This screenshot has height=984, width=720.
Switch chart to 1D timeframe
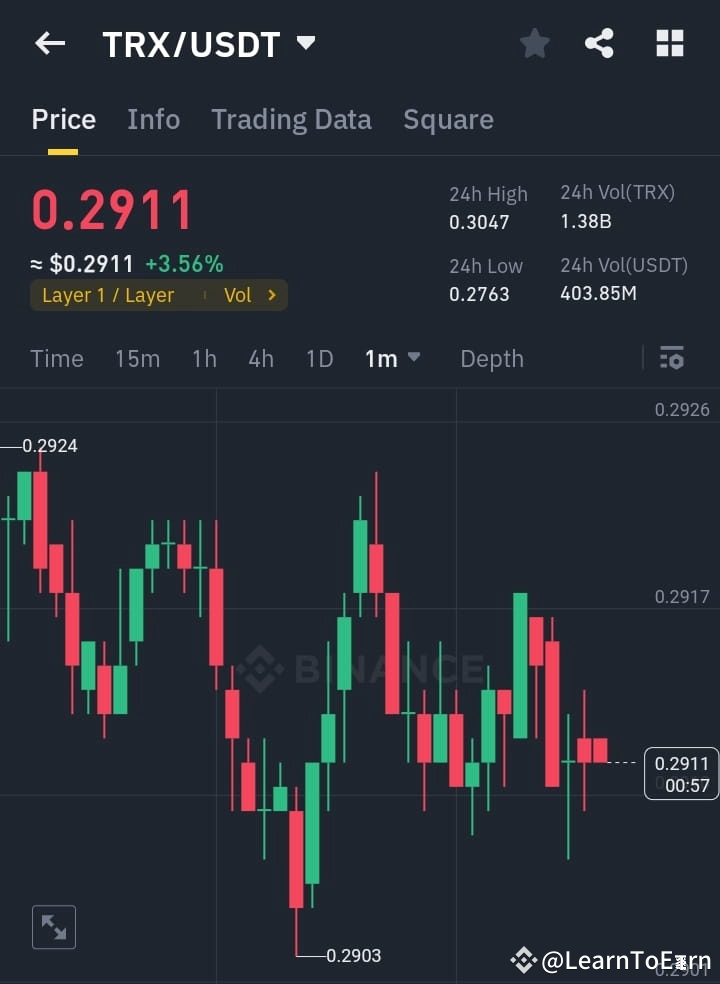[319, 358]
